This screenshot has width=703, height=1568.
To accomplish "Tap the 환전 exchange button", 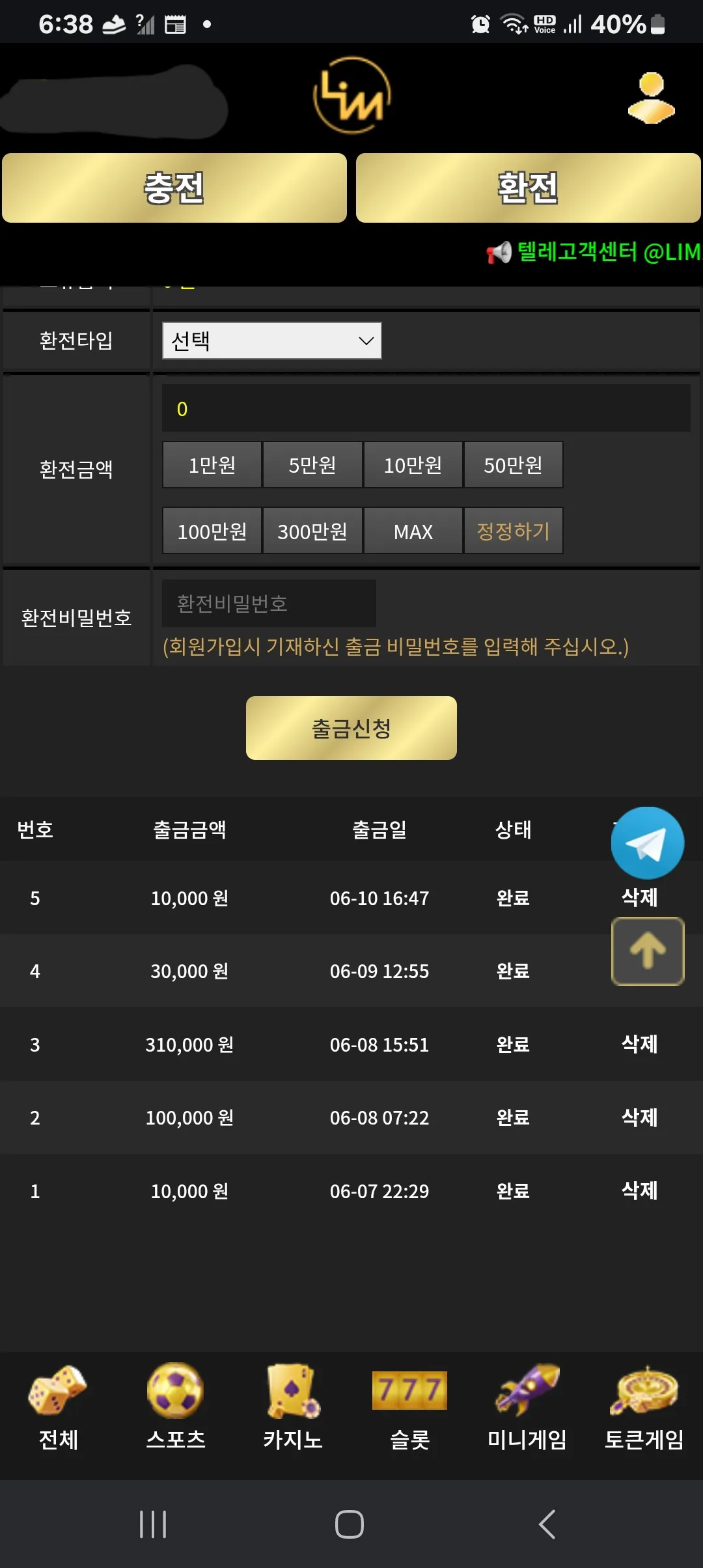I will tap(528, 188).
